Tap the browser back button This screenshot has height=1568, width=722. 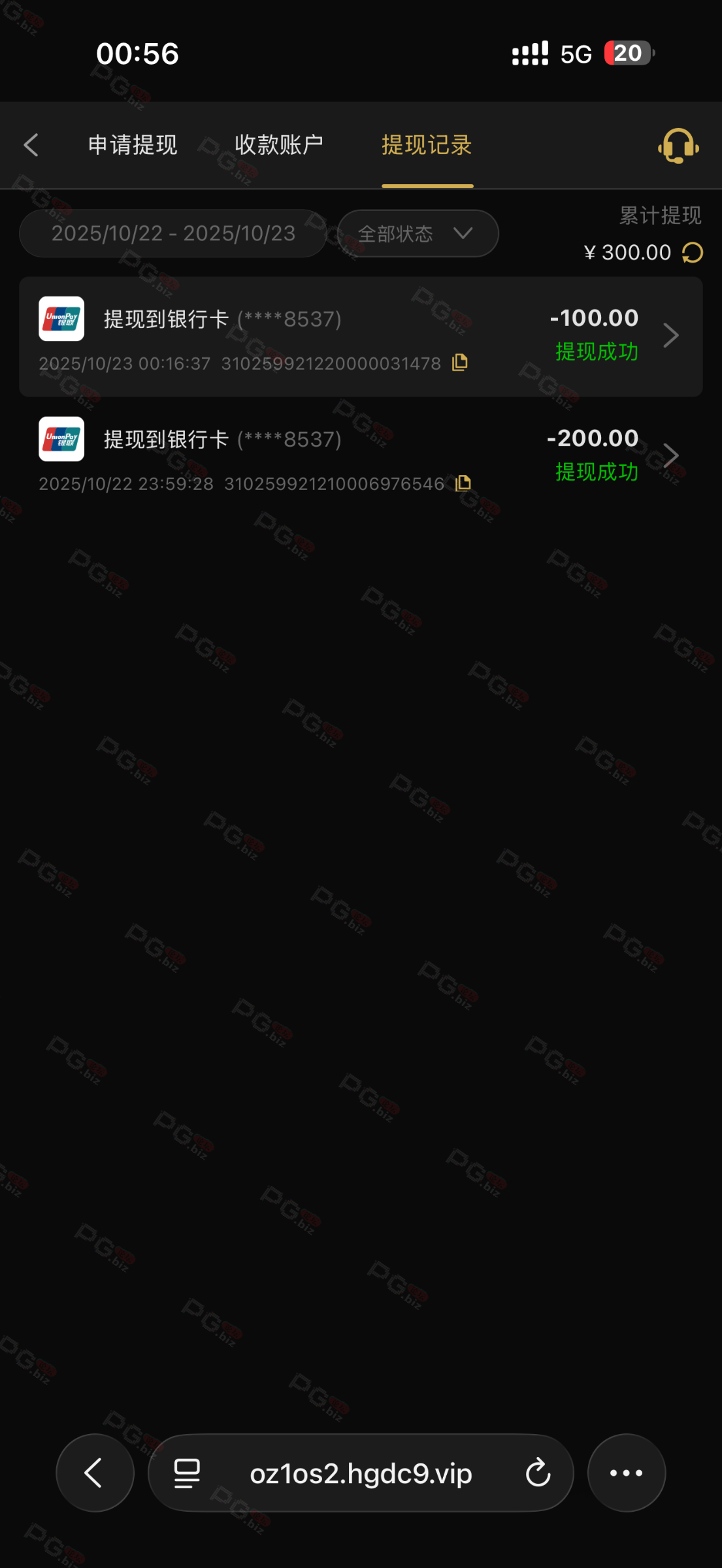(95, 1473)
